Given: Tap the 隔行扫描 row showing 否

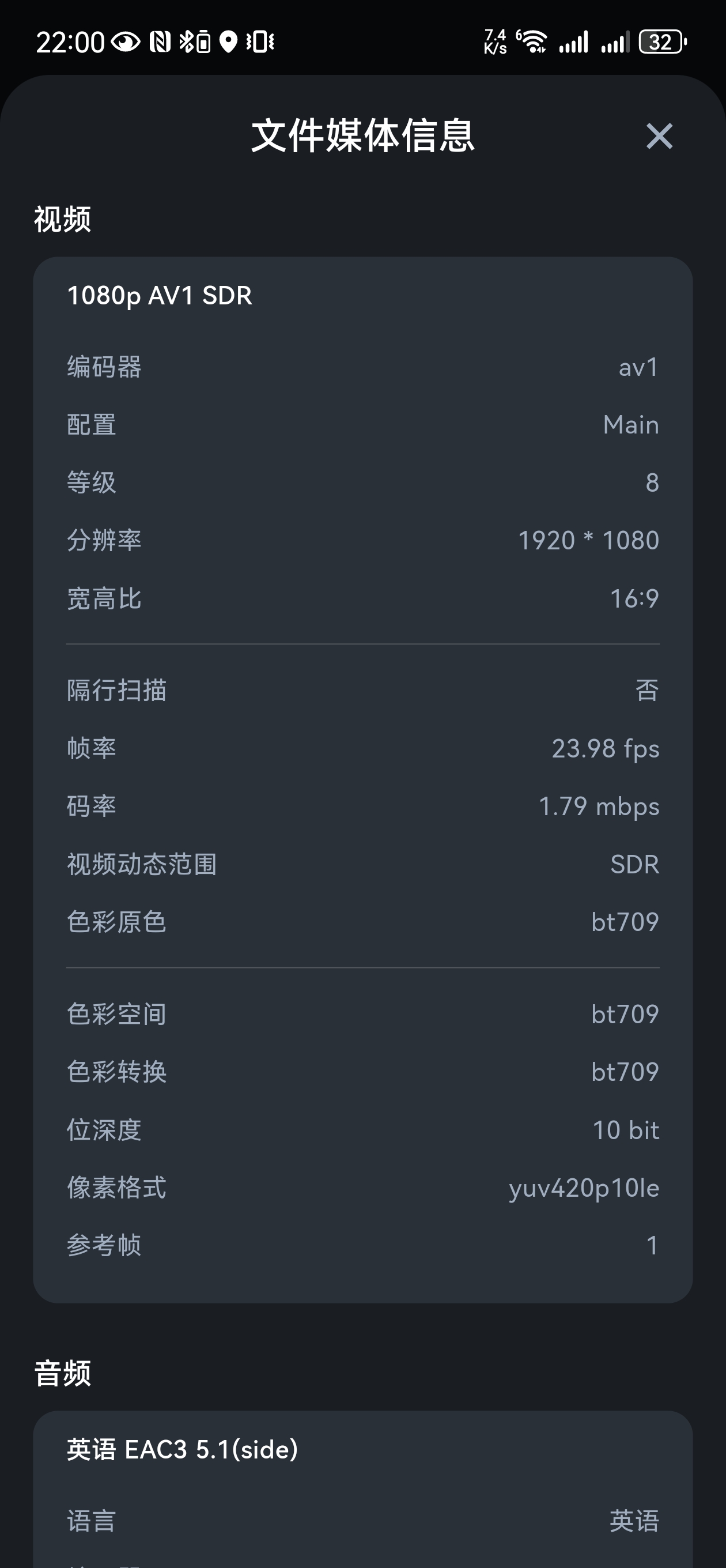Looking at the screenshot, I should pyautogui.click(x=362, y=689).
